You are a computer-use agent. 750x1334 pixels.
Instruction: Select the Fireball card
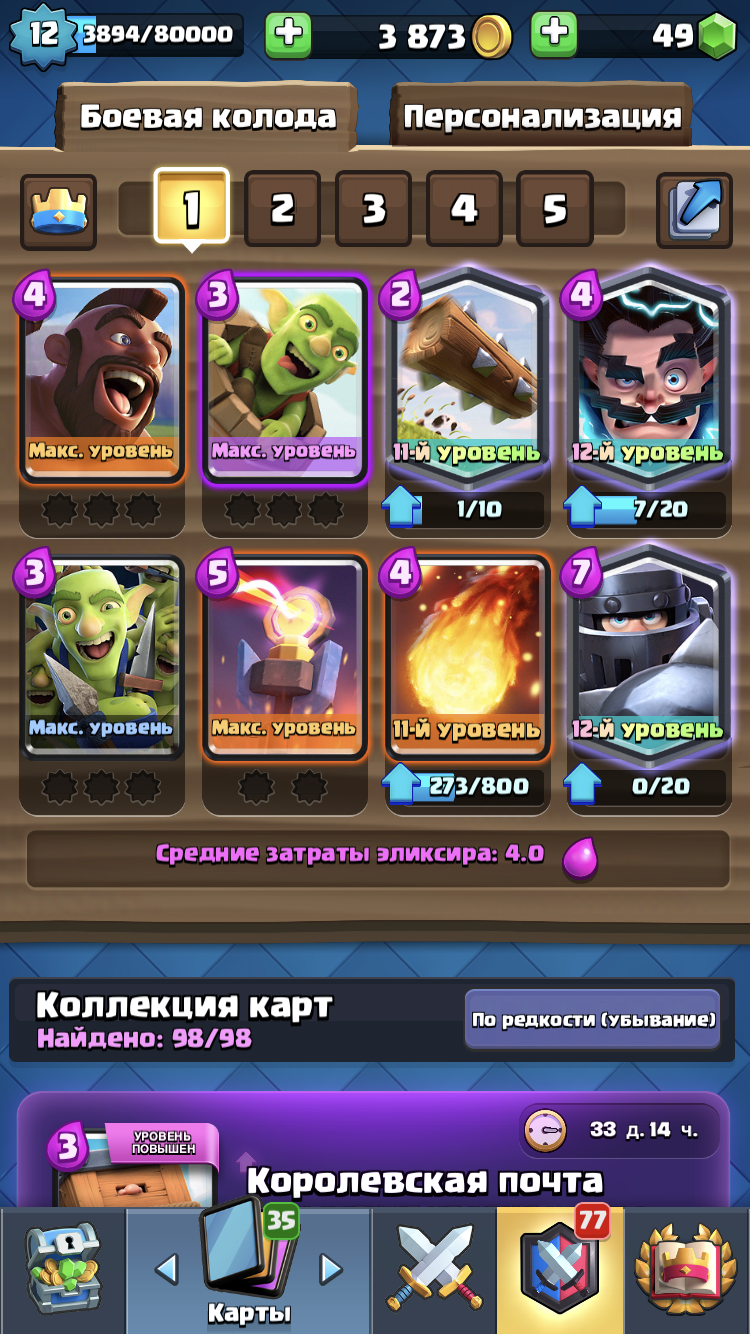467,658
